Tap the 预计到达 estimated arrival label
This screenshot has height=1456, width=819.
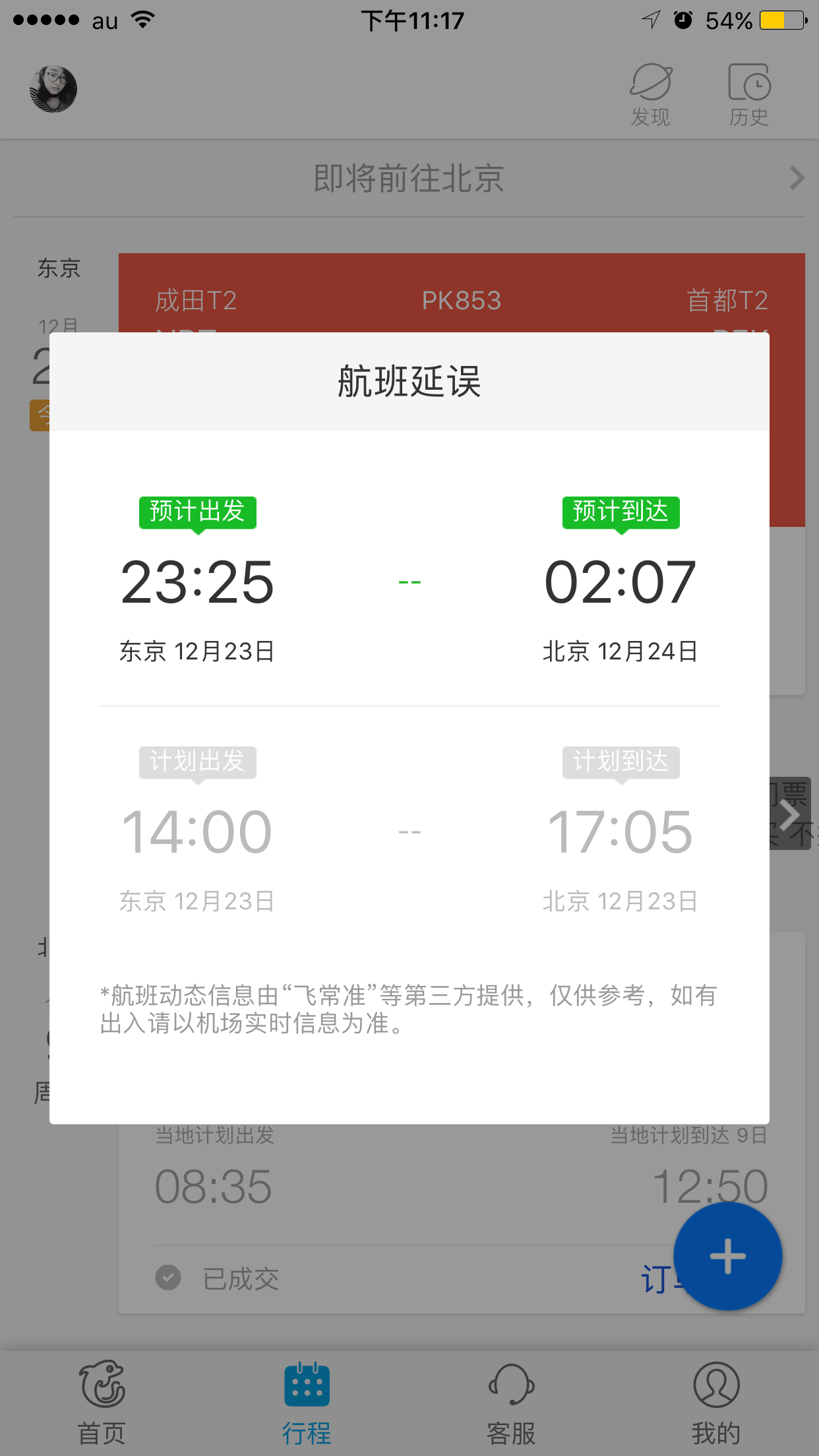tap(621, 511)
